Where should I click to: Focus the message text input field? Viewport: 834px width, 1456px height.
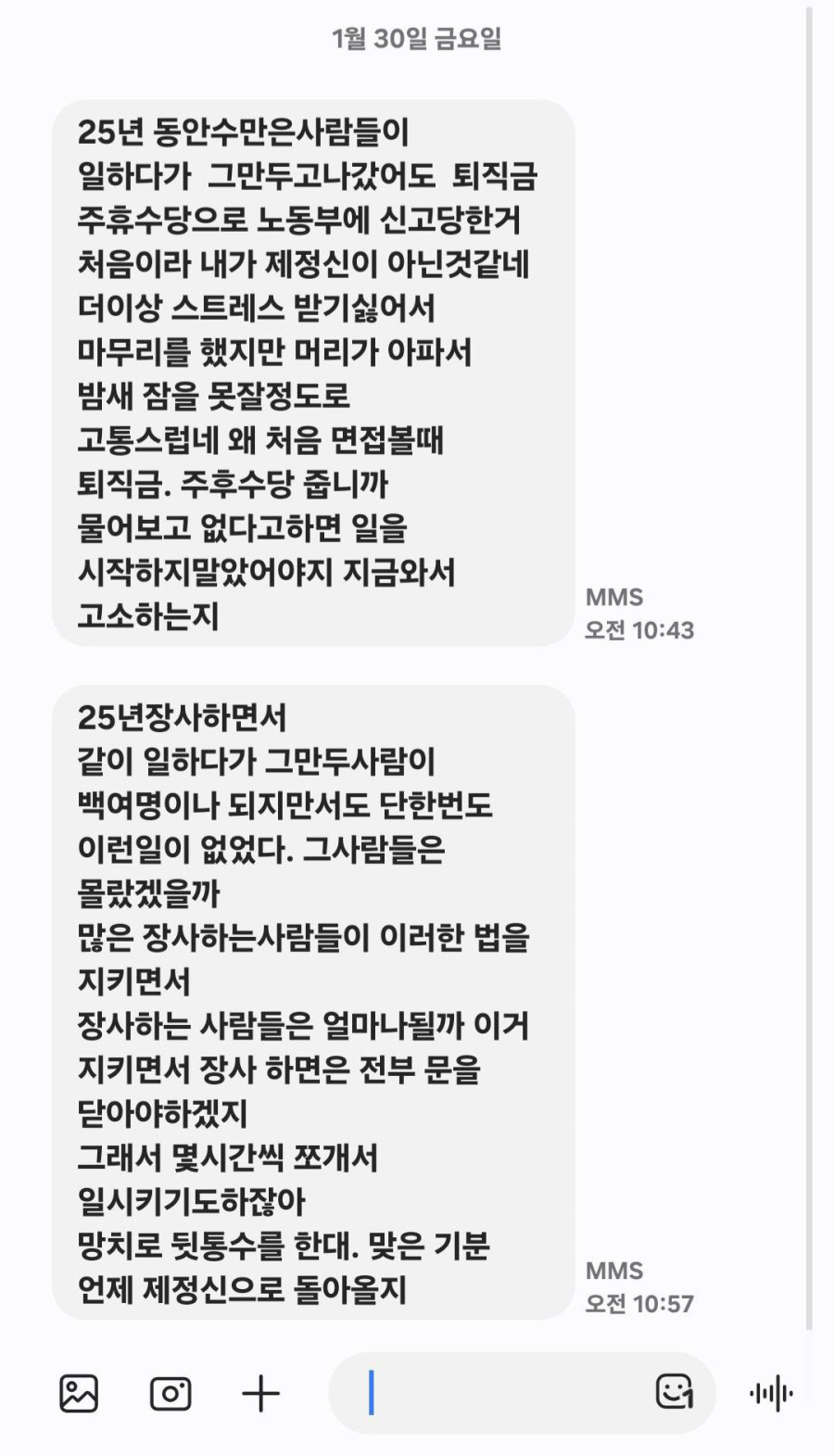(x=500, y=1393)
